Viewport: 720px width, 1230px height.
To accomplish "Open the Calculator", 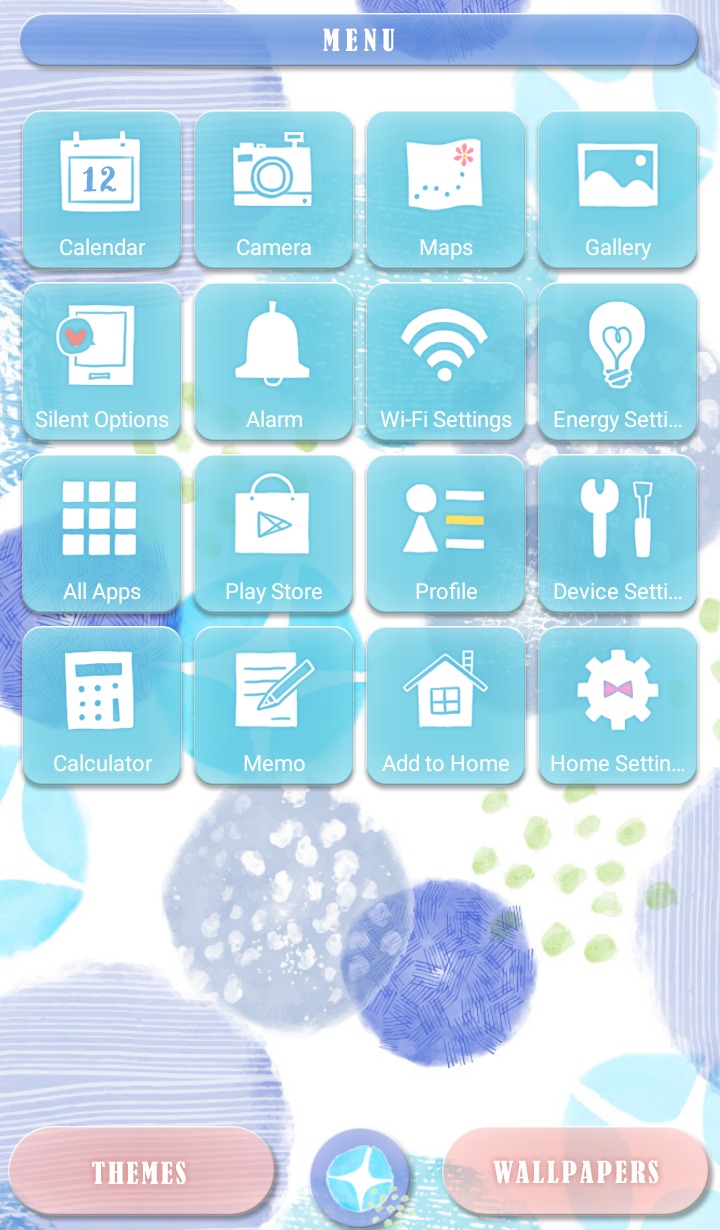I will point(102,706).
